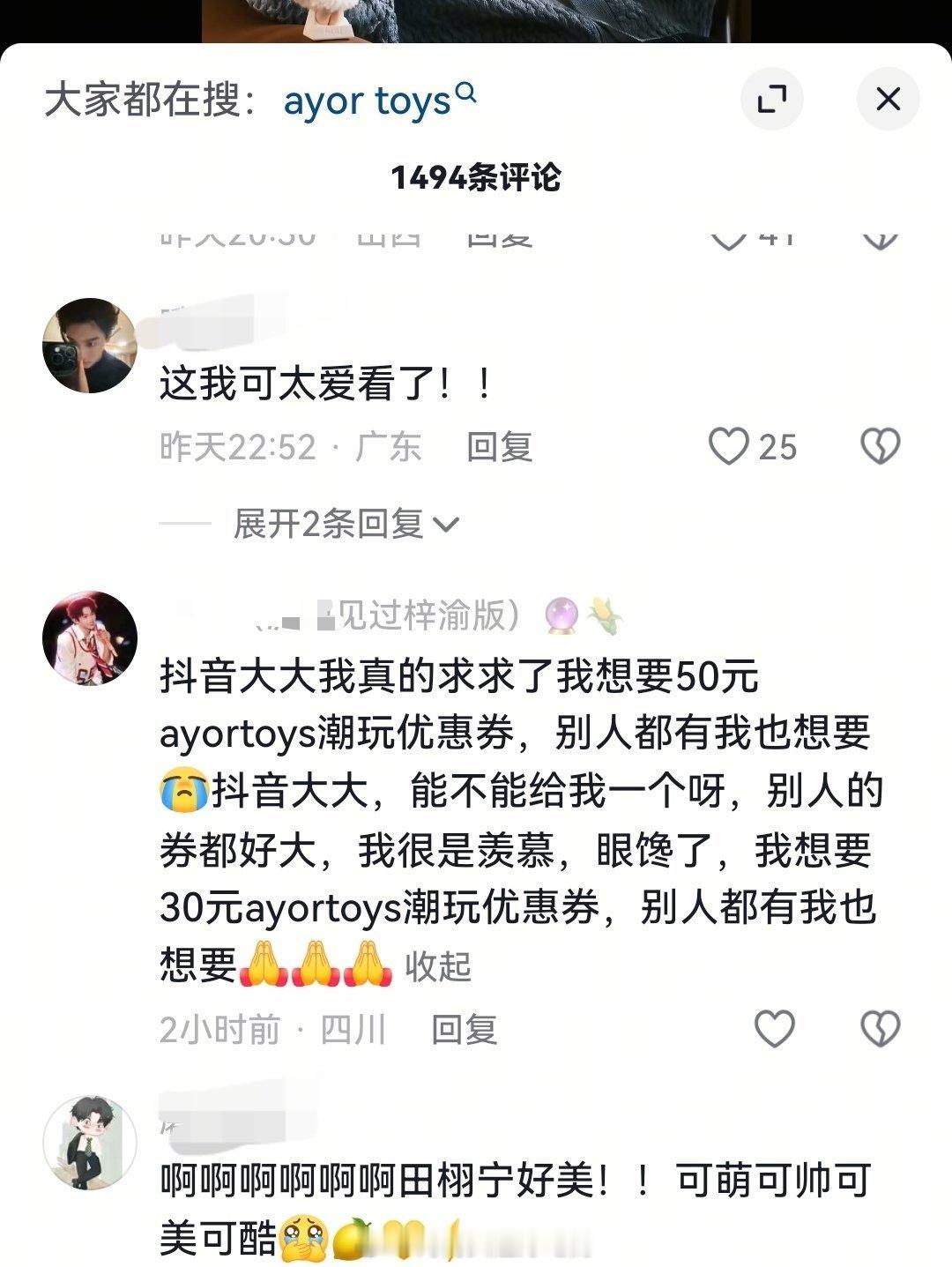Viewport: 952px width, 1267px height.
Task: Dislike the ayortoys coupon request comment
Action: 879,1028
